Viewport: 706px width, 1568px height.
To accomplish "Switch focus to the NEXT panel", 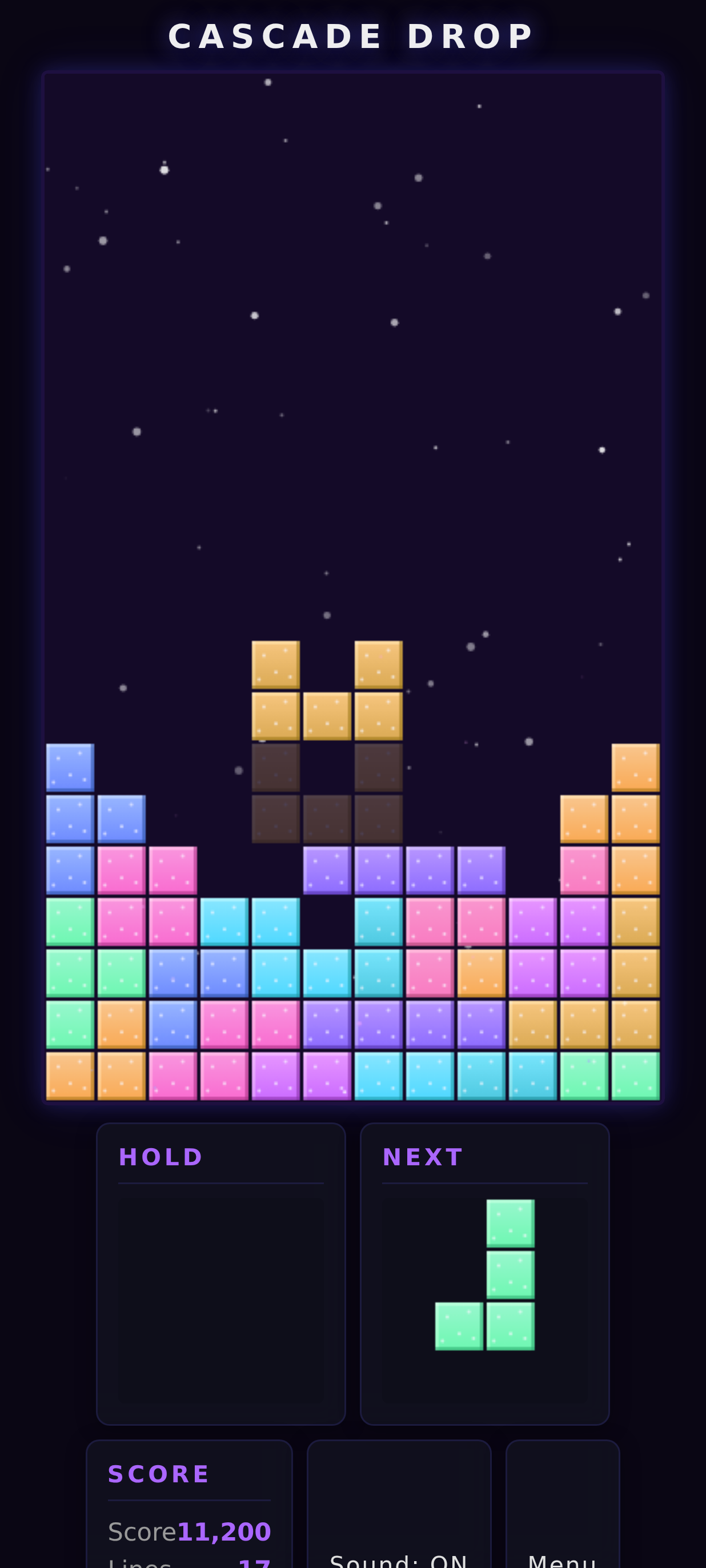I will pos(423,1156).
